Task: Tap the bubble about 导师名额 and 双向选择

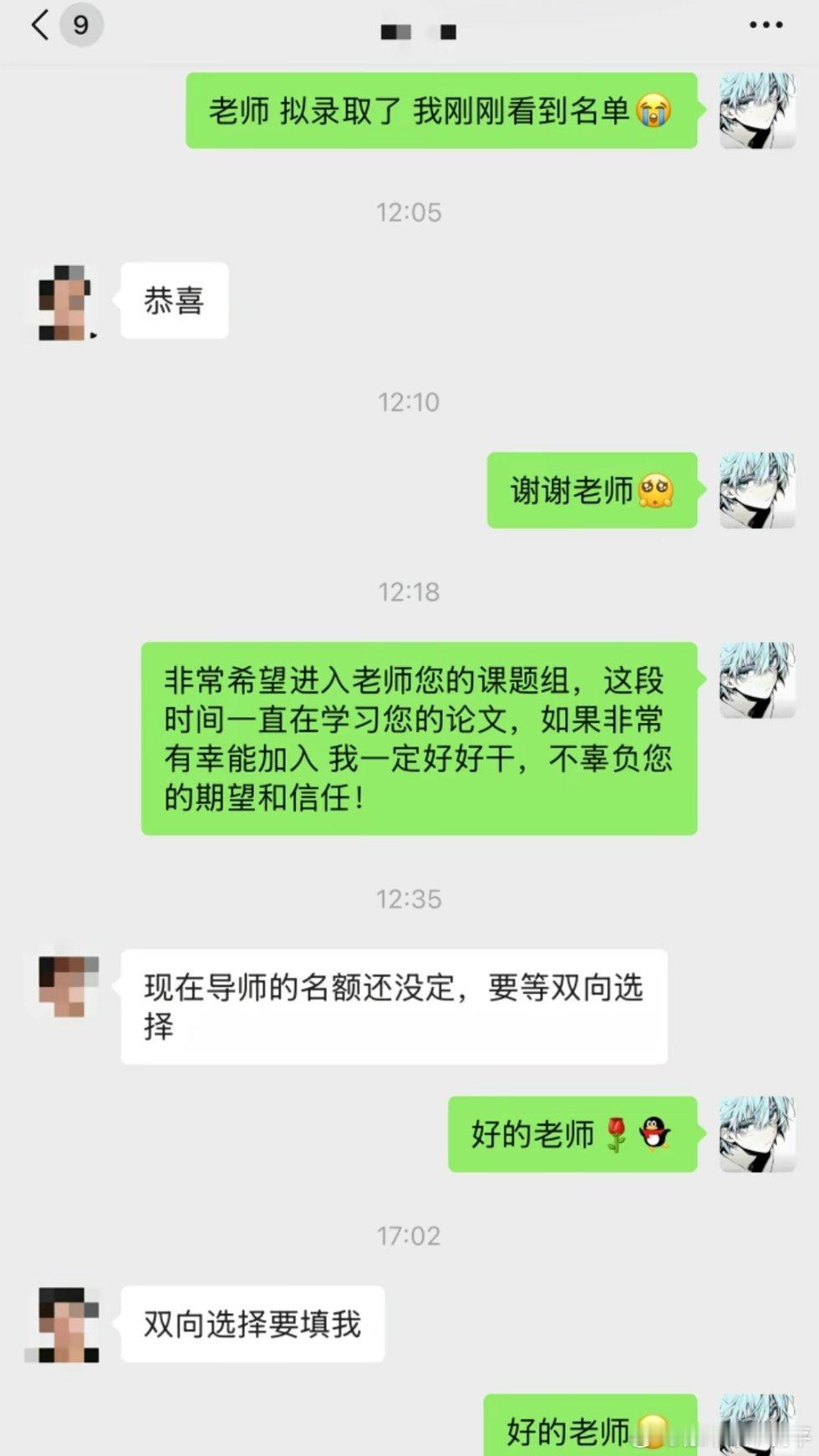Action: coord(393,1007)
